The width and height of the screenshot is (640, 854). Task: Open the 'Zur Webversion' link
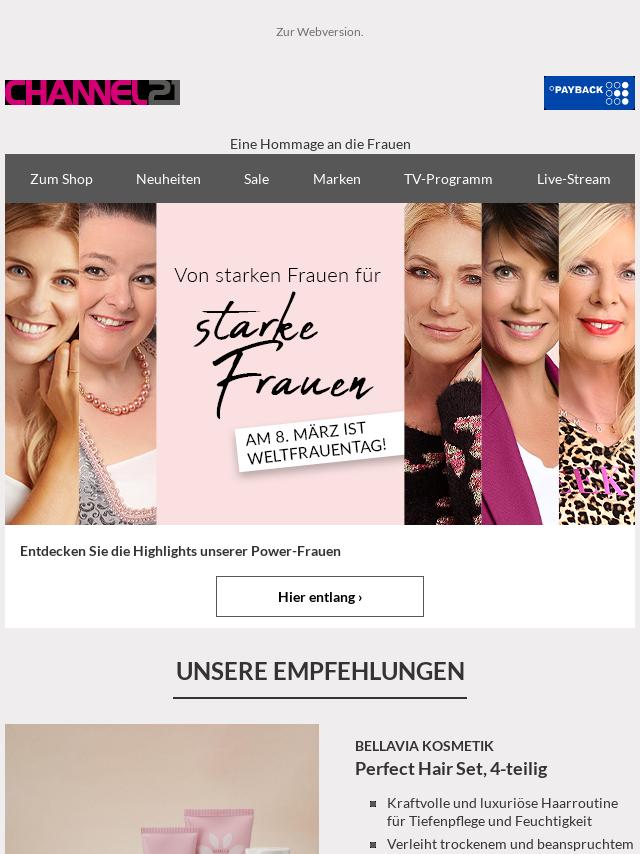[x=319, y=32]
